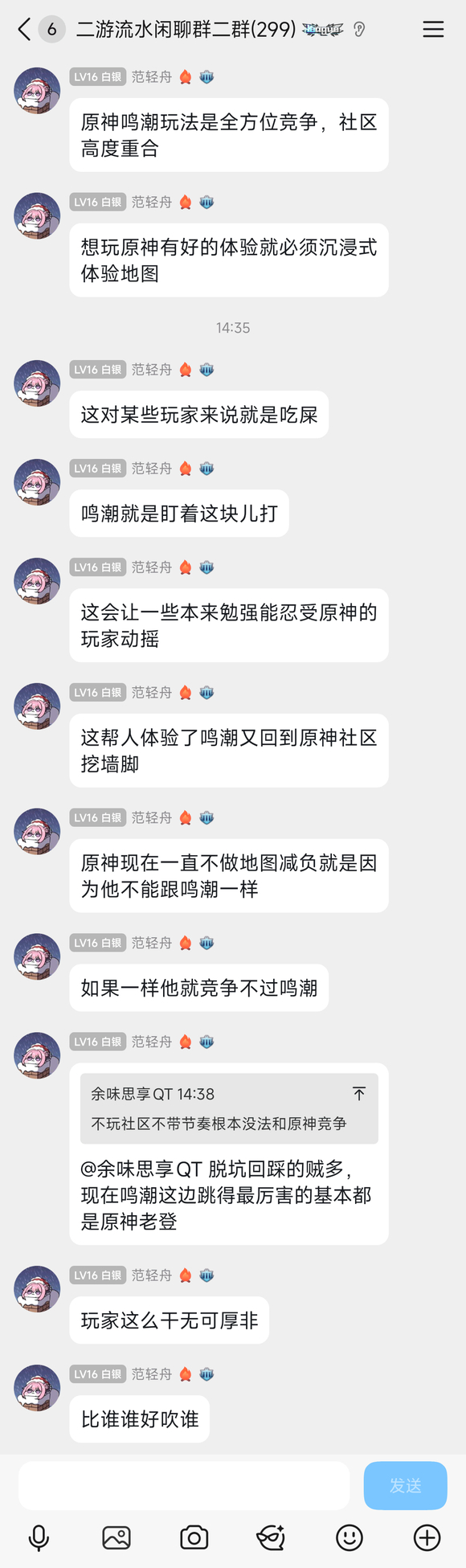
Task: Open 范轻舟's avatar beside 比谁谁好吹谁
Action: [x=37, y=1387]
